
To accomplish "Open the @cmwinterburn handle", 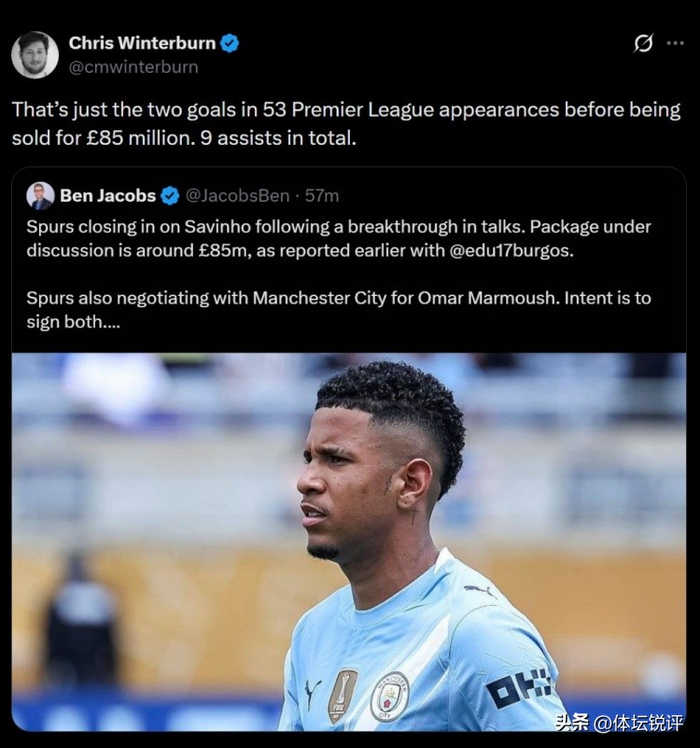I will click(133, 67).
